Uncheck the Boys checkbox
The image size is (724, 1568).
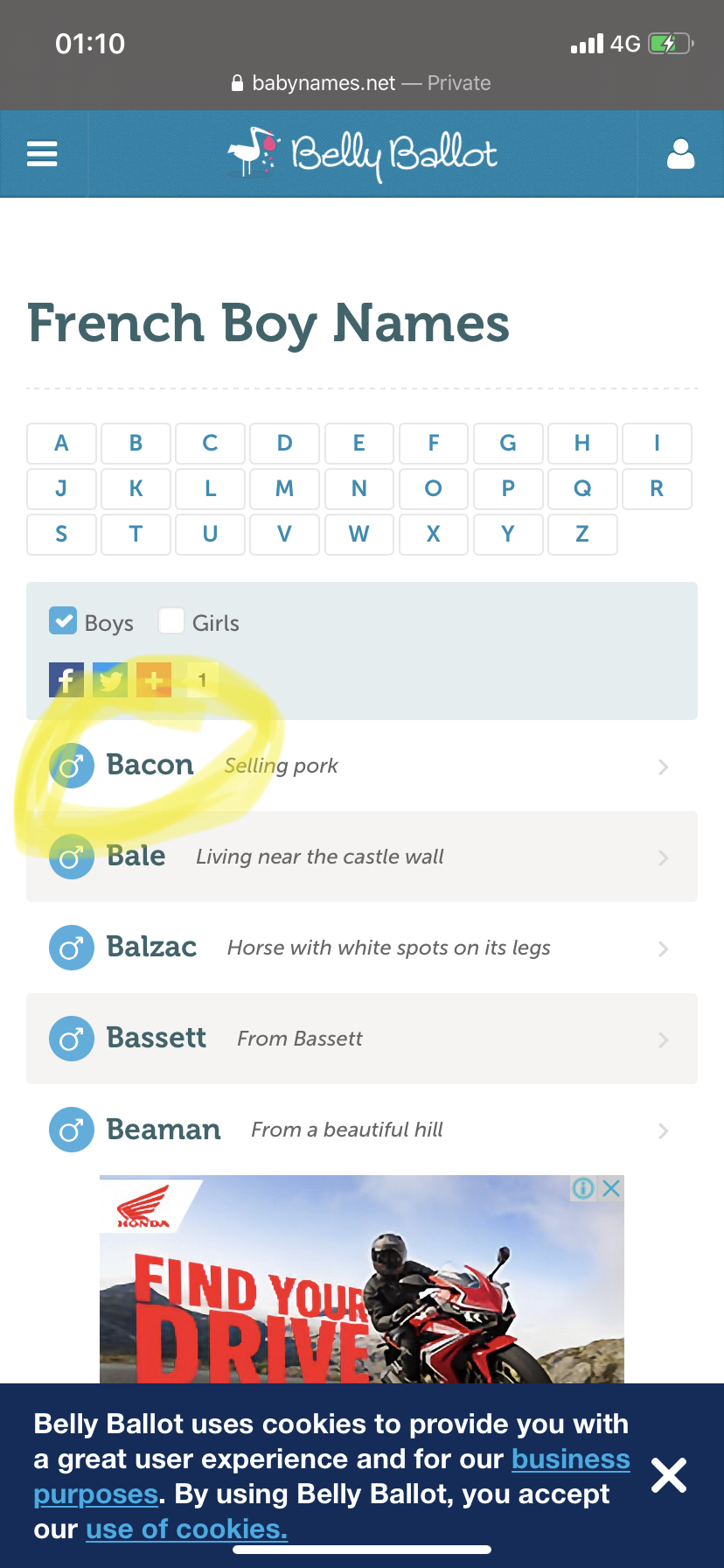(63, 621)
